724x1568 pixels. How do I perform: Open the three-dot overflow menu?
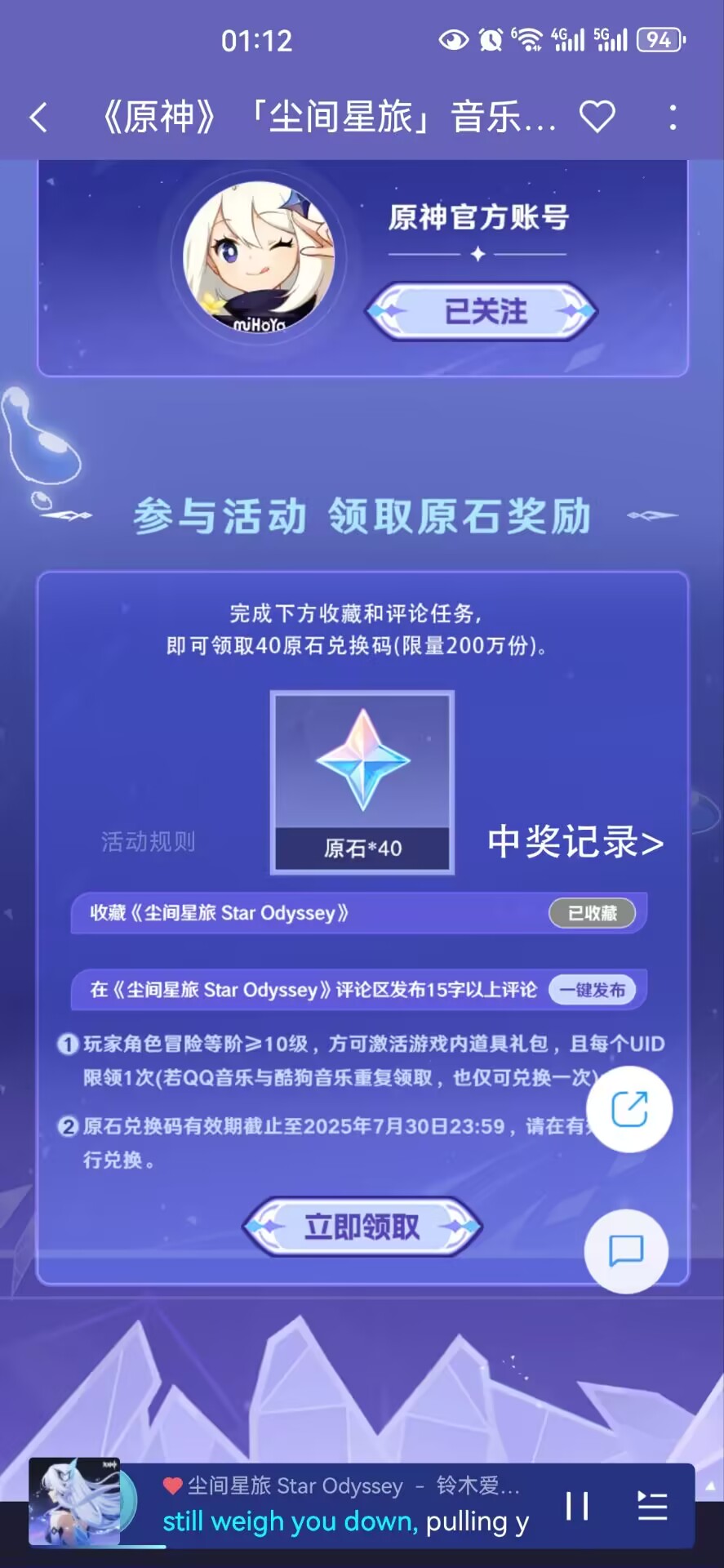[673, 118]
